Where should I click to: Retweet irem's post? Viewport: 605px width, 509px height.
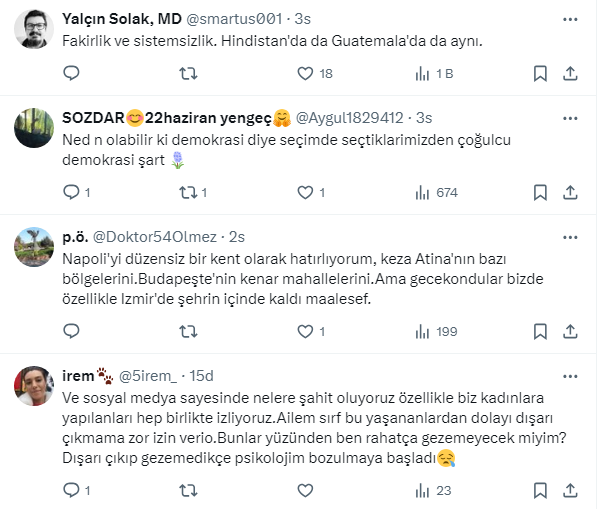click(x=188, y=490)
